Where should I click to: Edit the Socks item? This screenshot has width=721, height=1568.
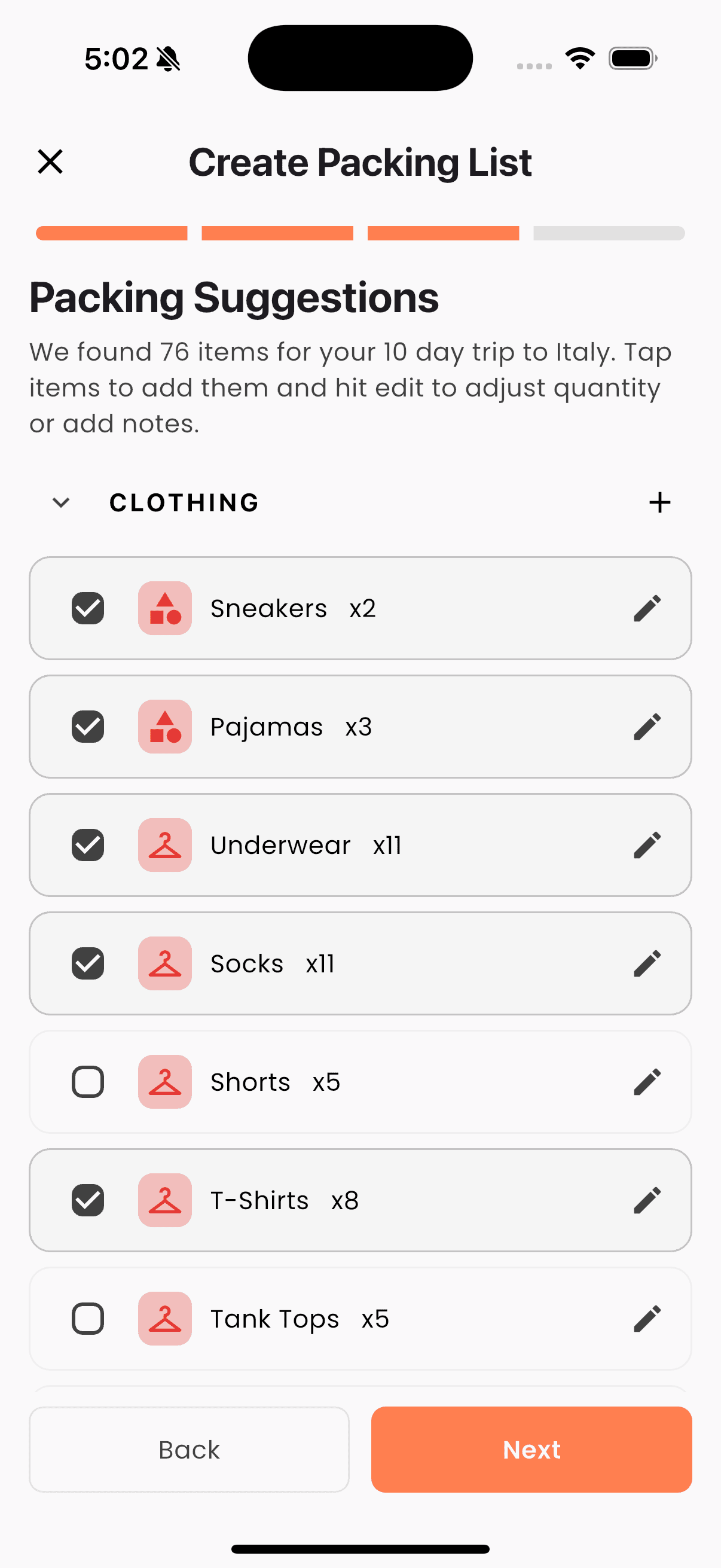647,963
